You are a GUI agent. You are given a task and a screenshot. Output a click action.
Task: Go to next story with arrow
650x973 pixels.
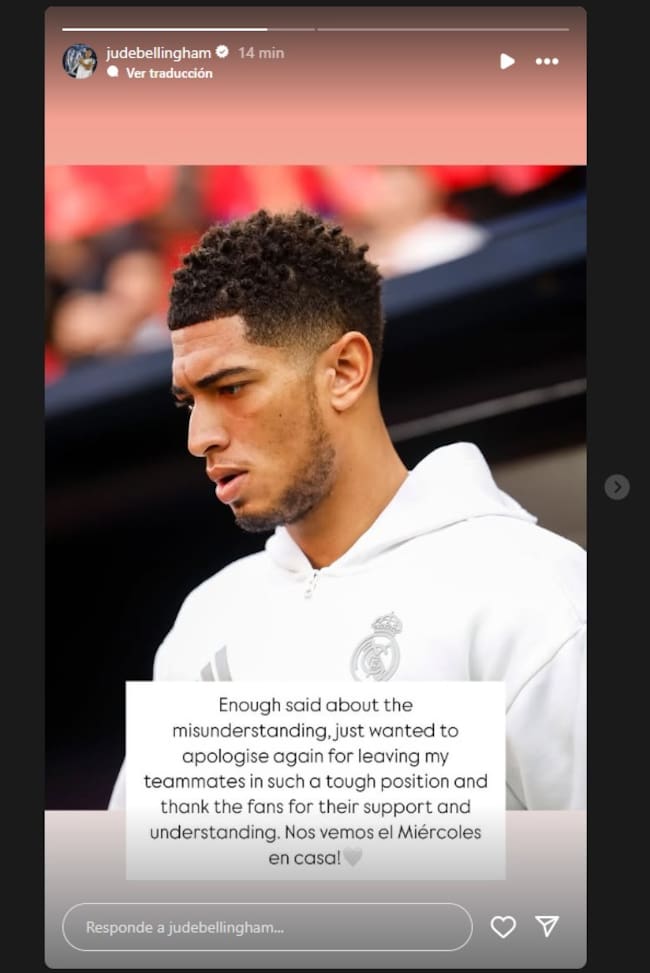pyautogui.click(x=617, y=487)
